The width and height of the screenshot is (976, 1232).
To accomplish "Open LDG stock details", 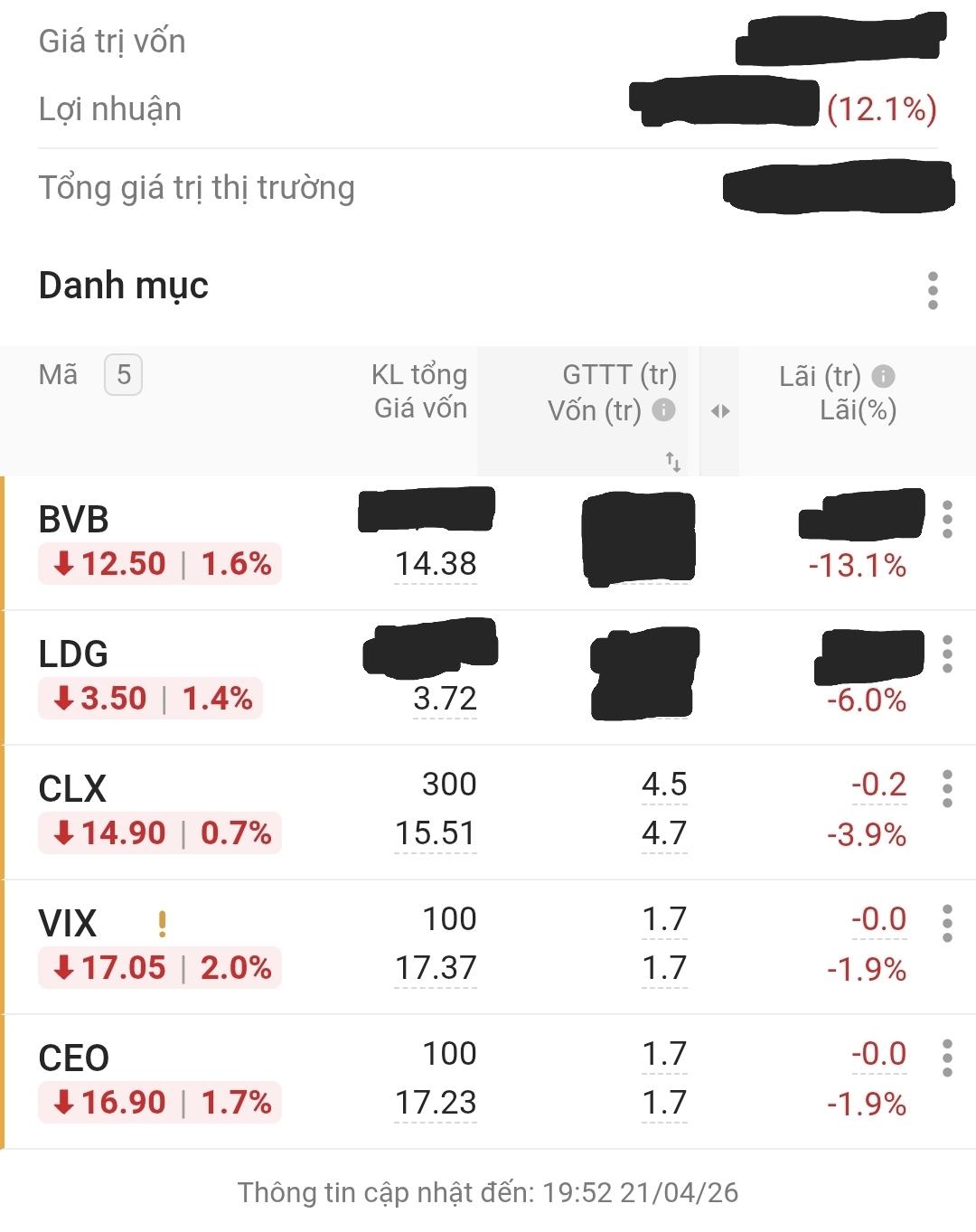I will [x=73, y=654].
